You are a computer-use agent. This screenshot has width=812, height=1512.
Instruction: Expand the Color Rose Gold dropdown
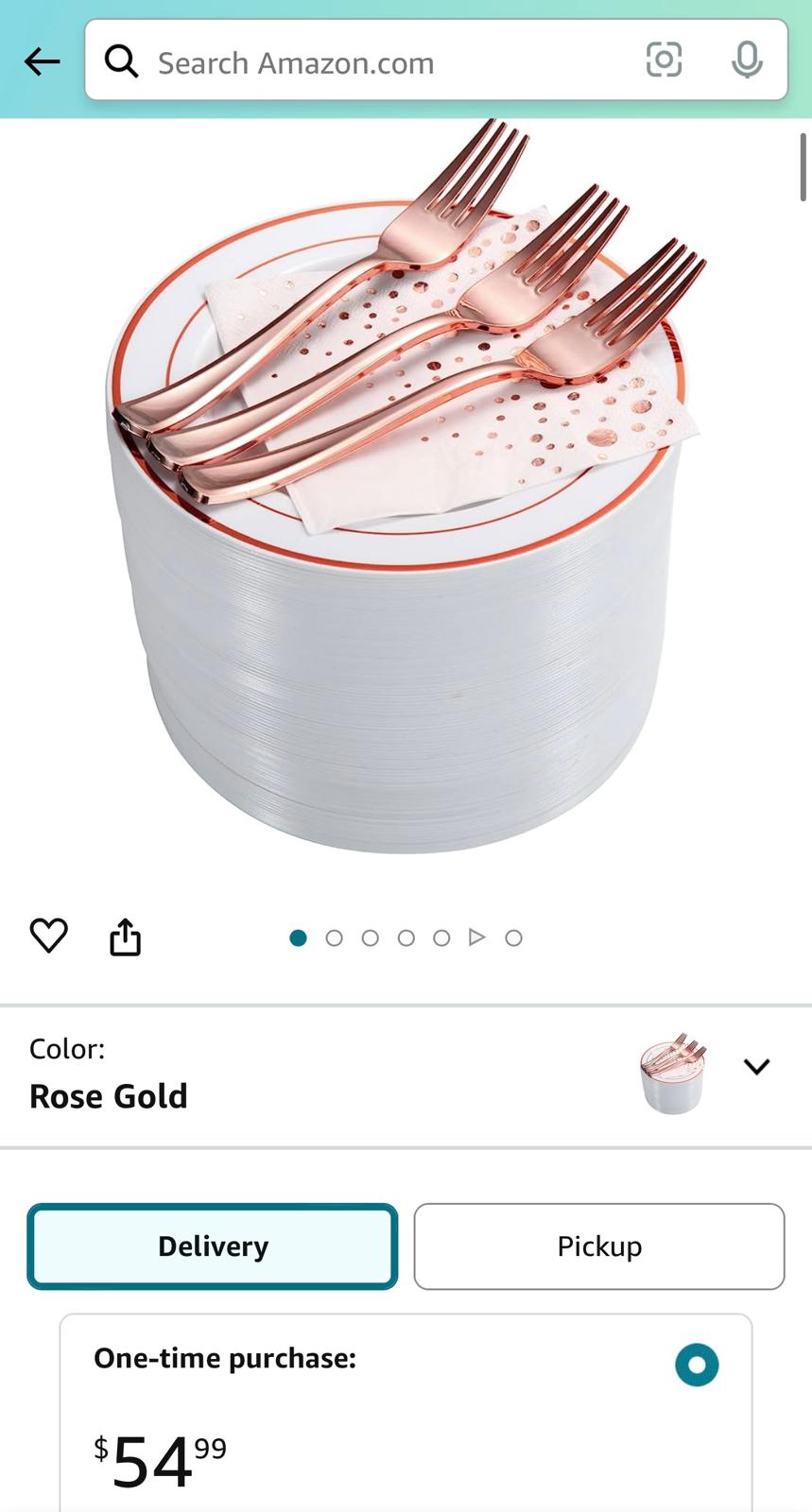[756, 1067]
